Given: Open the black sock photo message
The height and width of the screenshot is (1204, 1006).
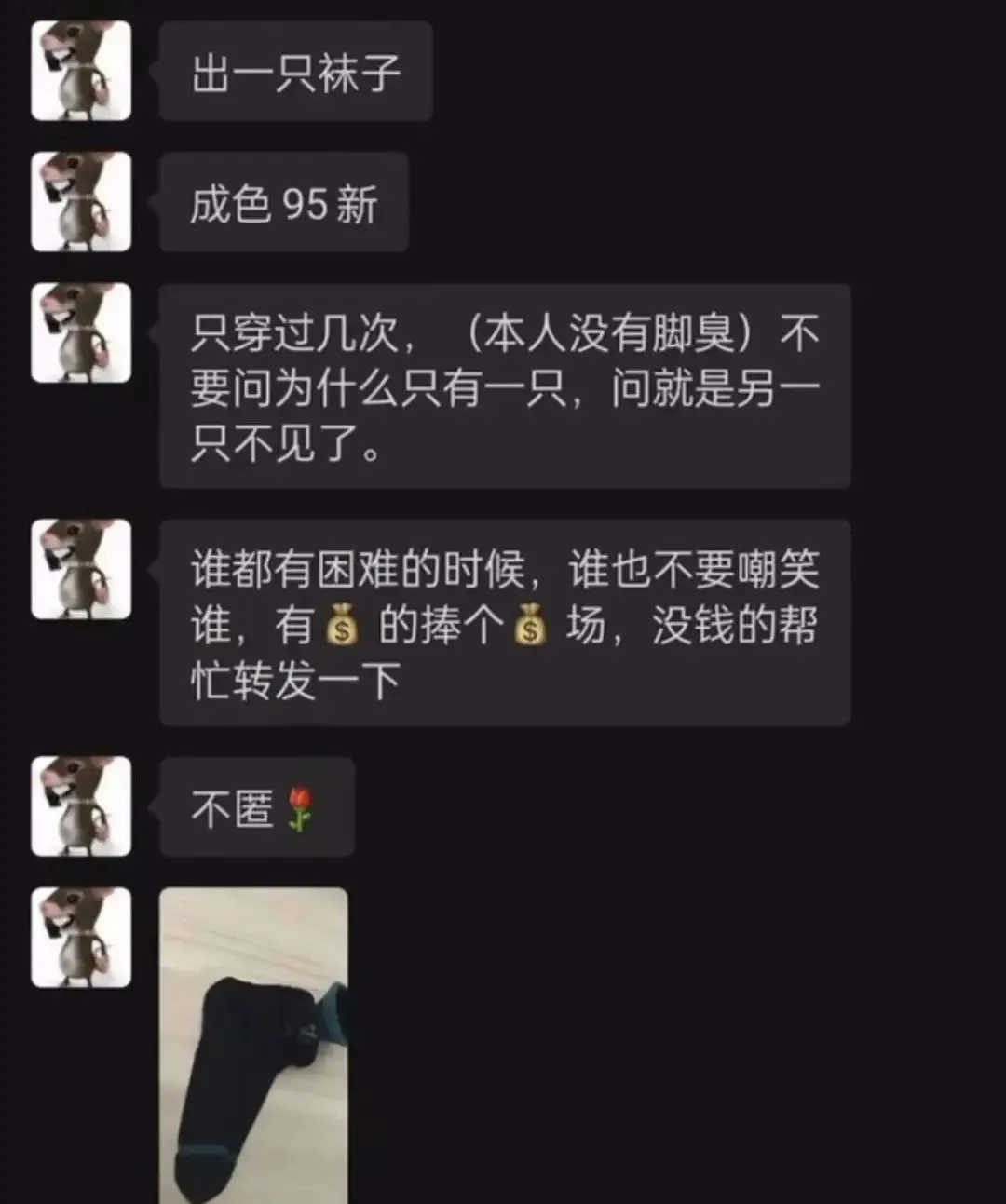Looking at the screenshot, I should pos(253,1045).
